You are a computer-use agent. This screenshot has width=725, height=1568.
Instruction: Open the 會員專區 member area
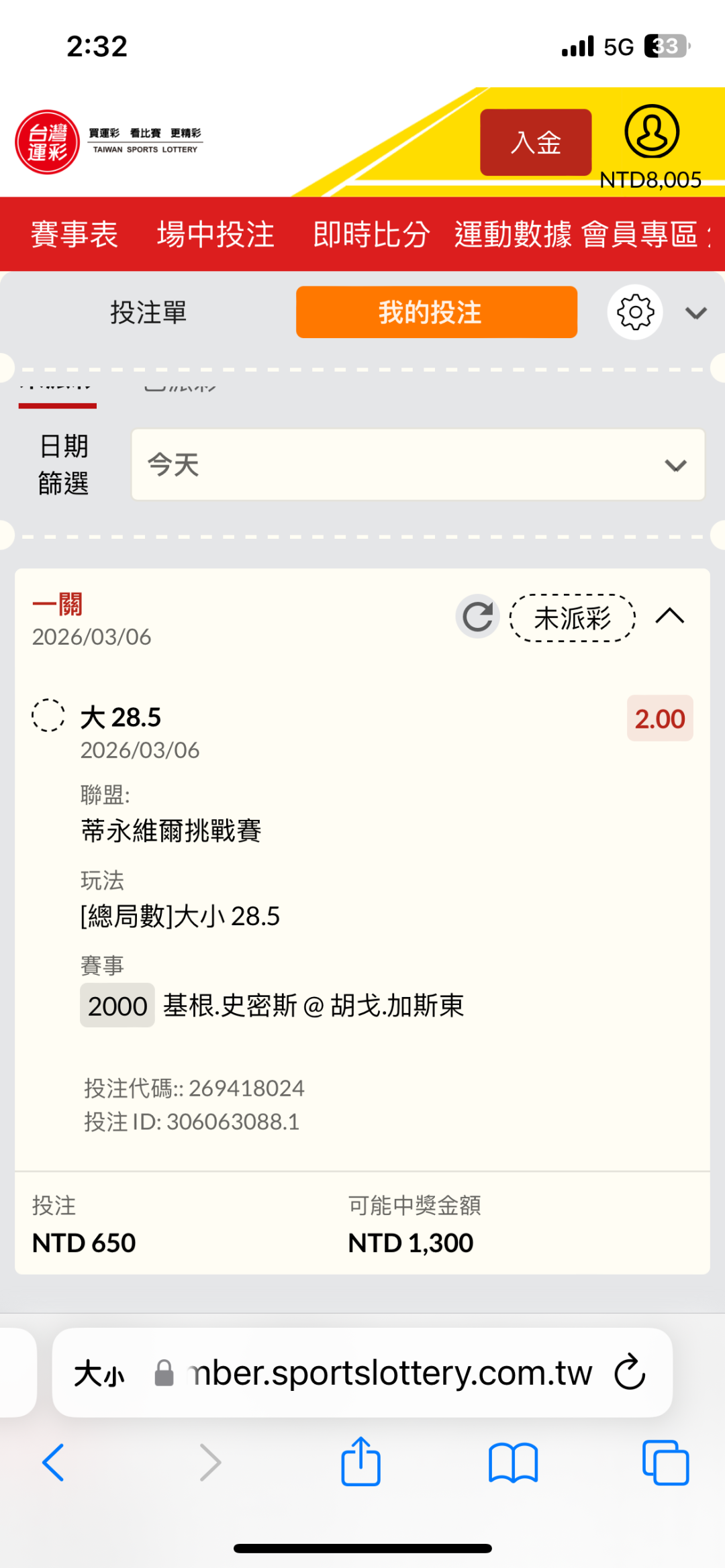pyautogui.click(x=640, y=234)
